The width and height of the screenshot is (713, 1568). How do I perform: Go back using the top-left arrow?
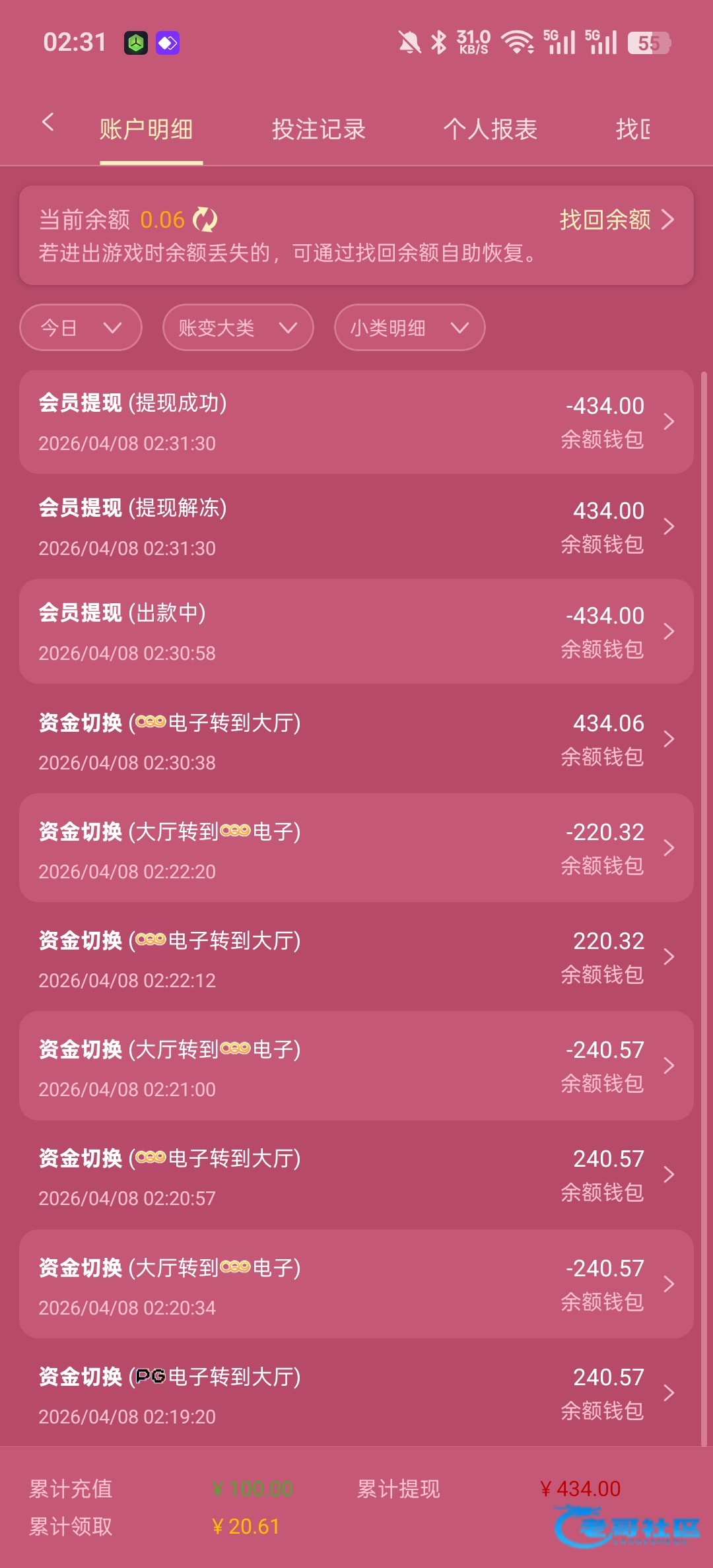coord(48,122)
